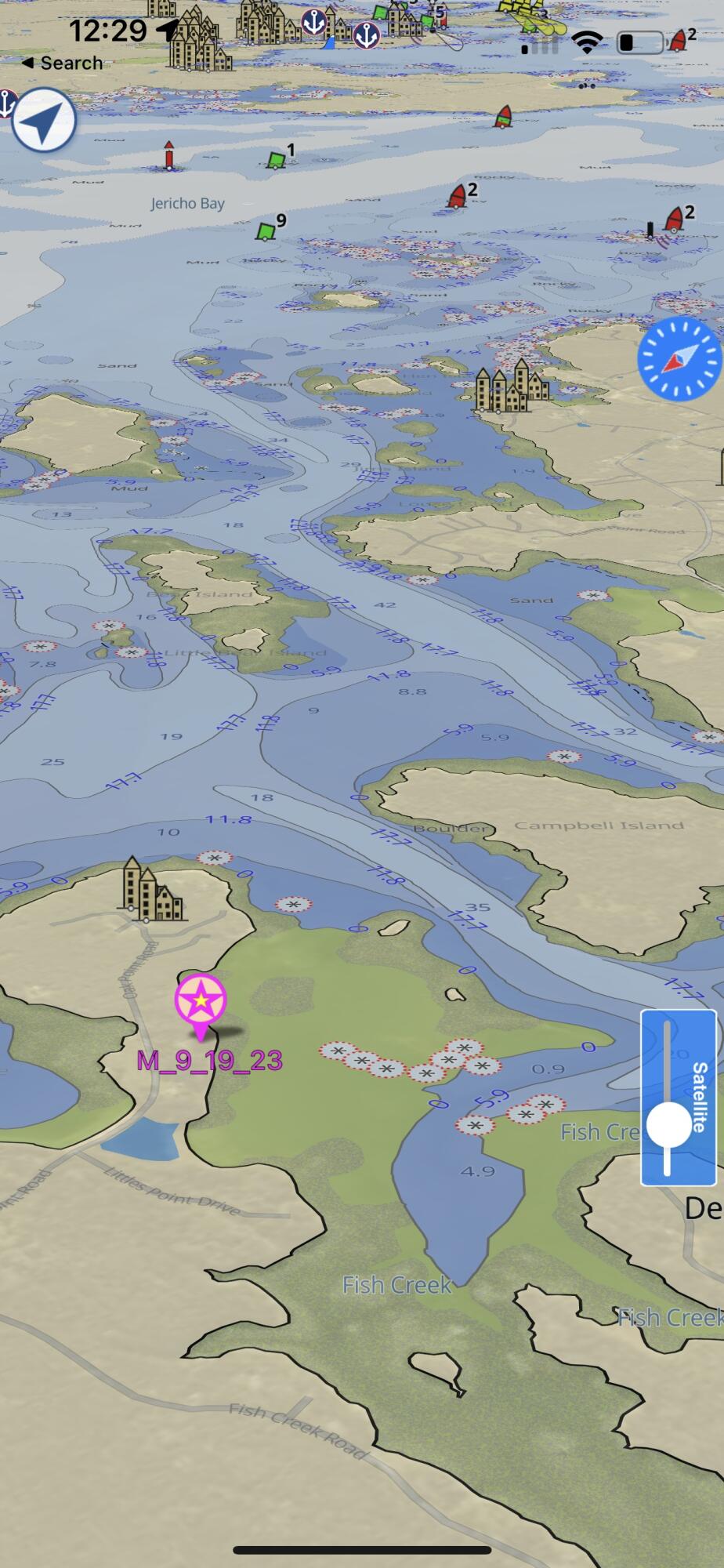The height and width of the screenshot is (1568, 724).
Task: Tap the blue compass button
Action: pyautogui.click(x=679, y=360)
